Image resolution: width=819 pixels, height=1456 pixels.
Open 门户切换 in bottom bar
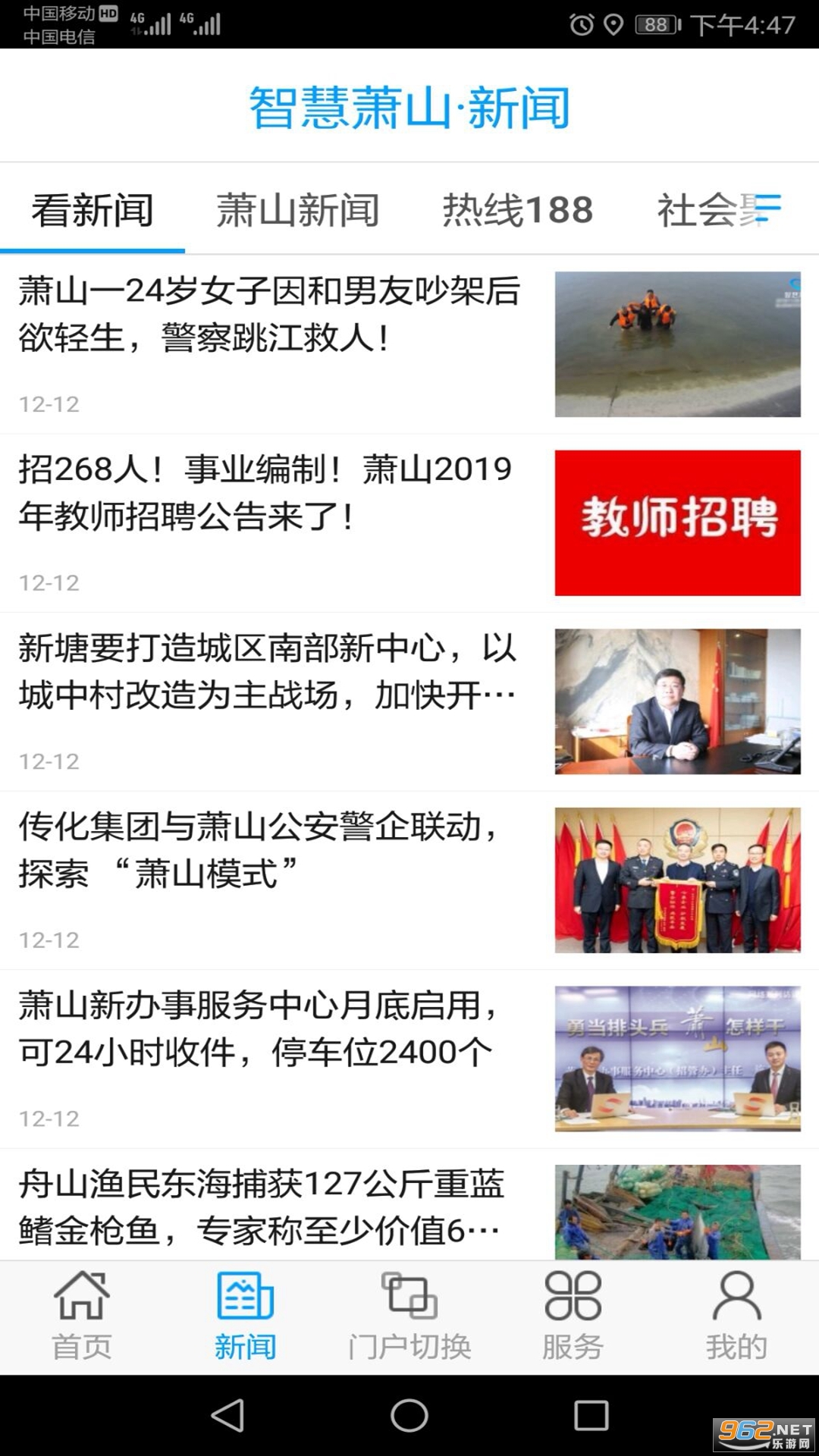(x=409, y=1316)
